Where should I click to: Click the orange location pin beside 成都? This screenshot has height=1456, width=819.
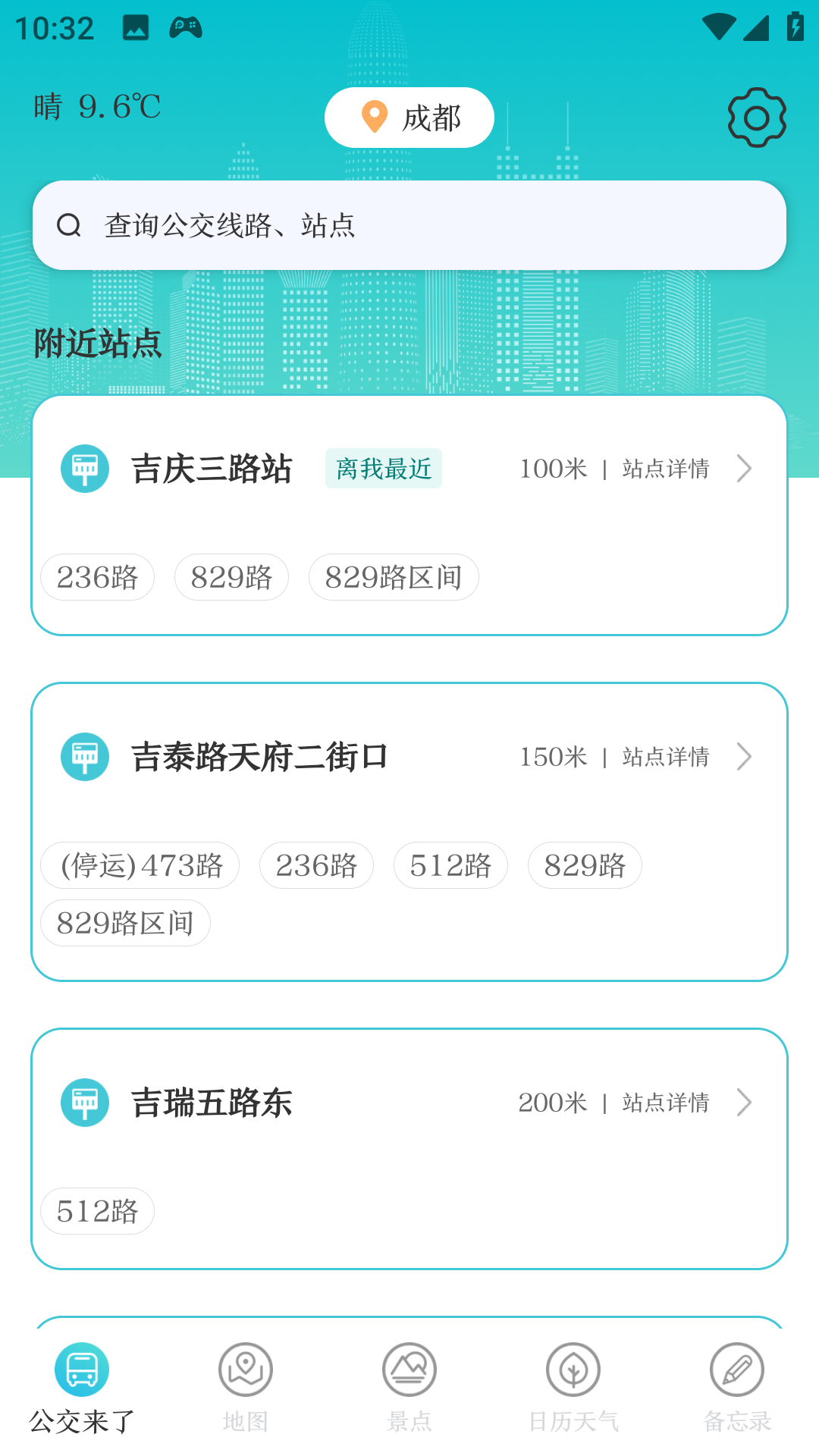[373, 117]
